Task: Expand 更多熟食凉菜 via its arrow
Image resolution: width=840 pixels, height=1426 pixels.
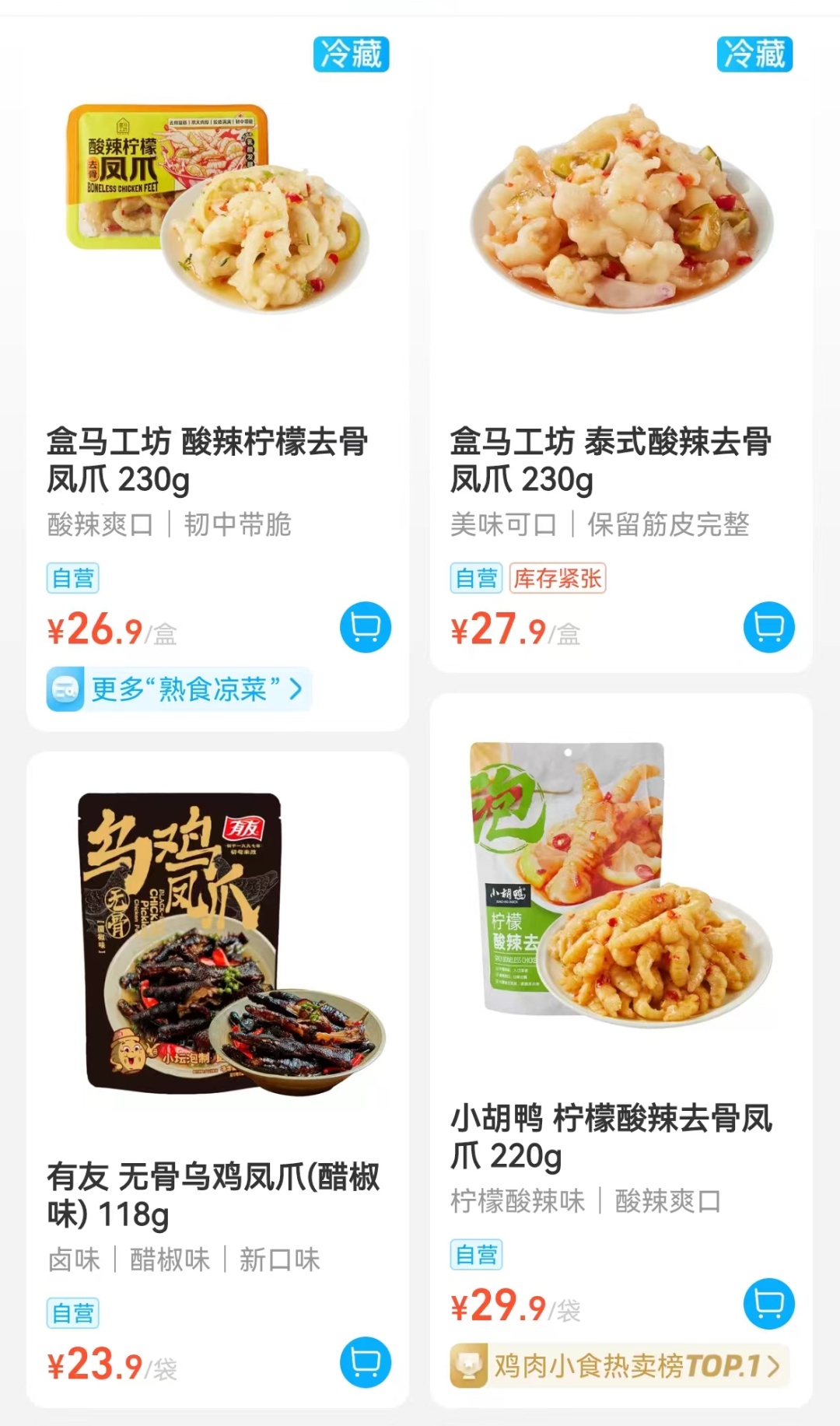Action: click(294, 688)
